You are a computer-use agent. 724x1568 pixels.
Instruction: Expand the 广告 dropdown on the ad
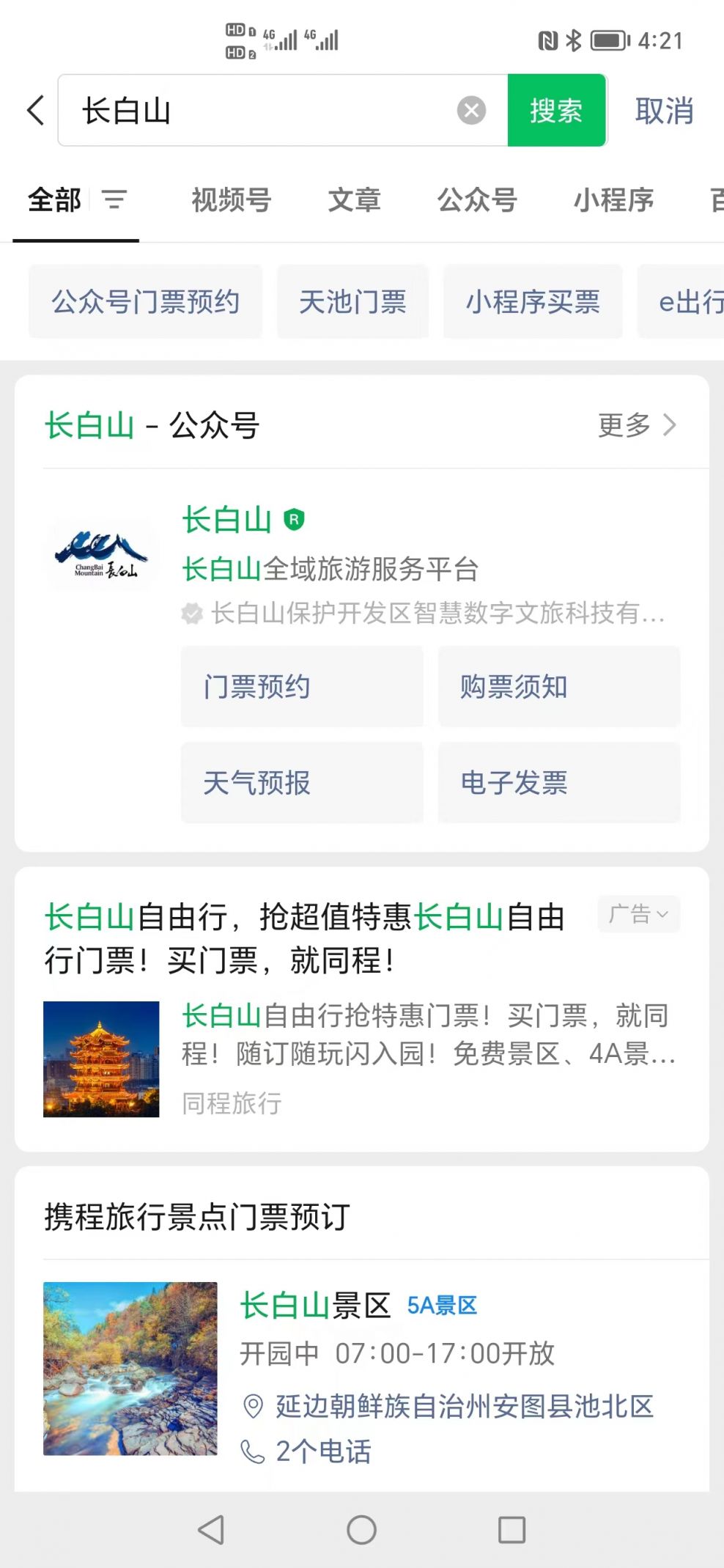(638, 914)
